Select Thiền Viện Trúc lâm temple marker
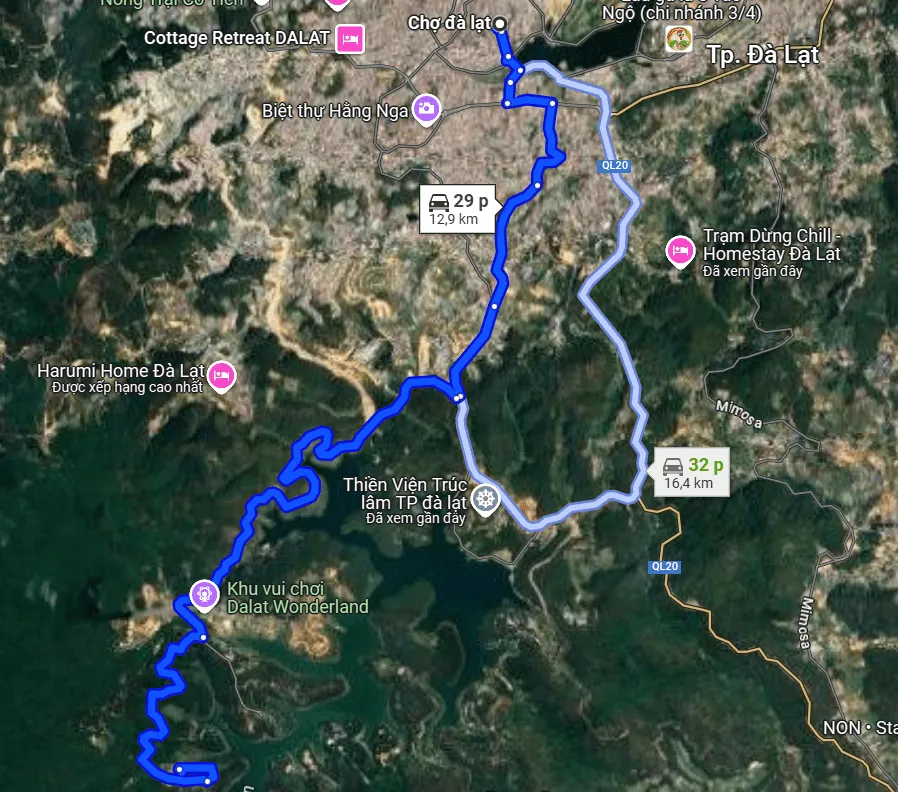The image size is (898, 792). 486,498
